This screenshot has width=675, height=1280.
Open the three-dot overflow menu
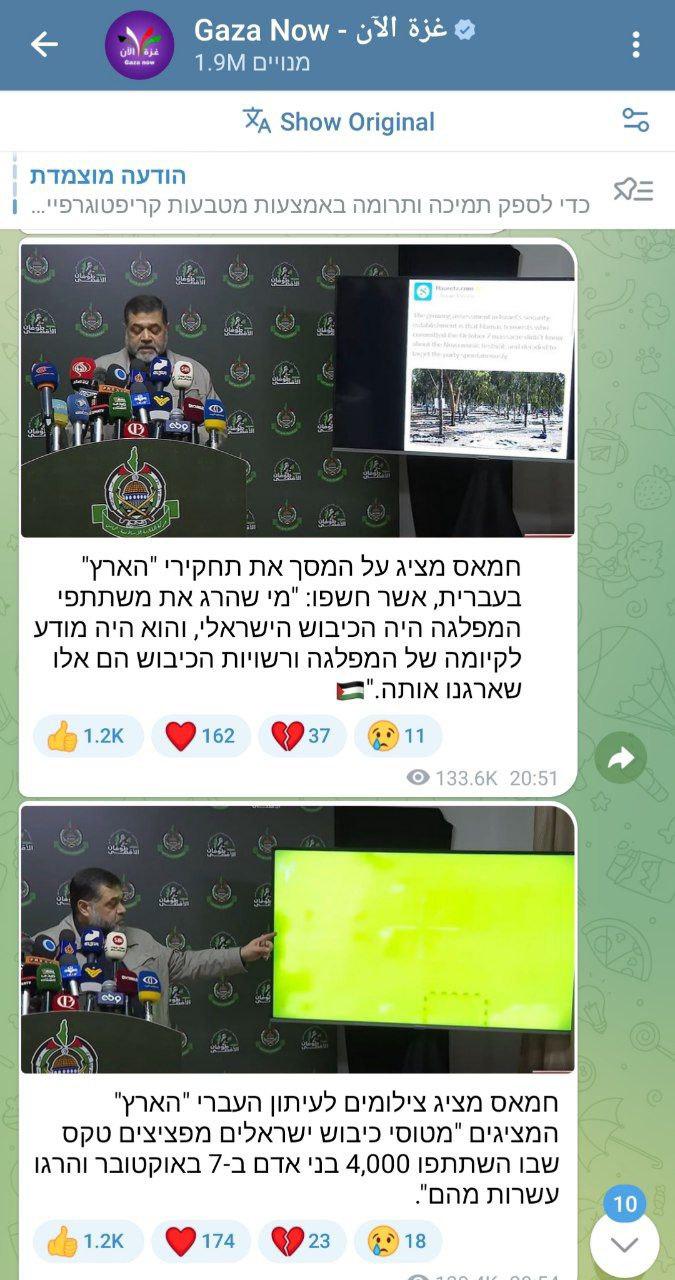[x=636, y=45]
